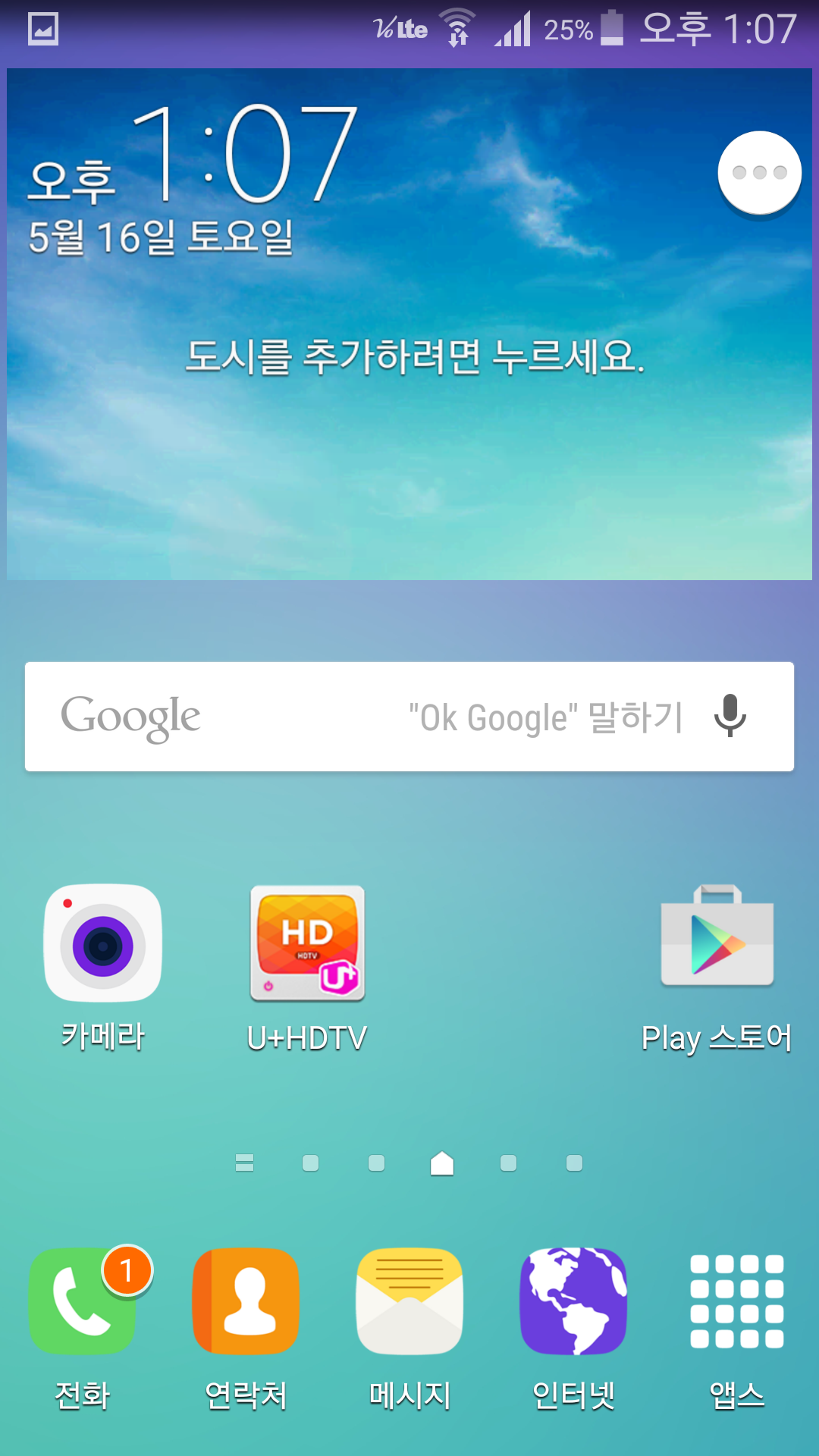Open the 앱스 app drawer
Viewport: 819px width, 1456px height.
(737, 1301)
